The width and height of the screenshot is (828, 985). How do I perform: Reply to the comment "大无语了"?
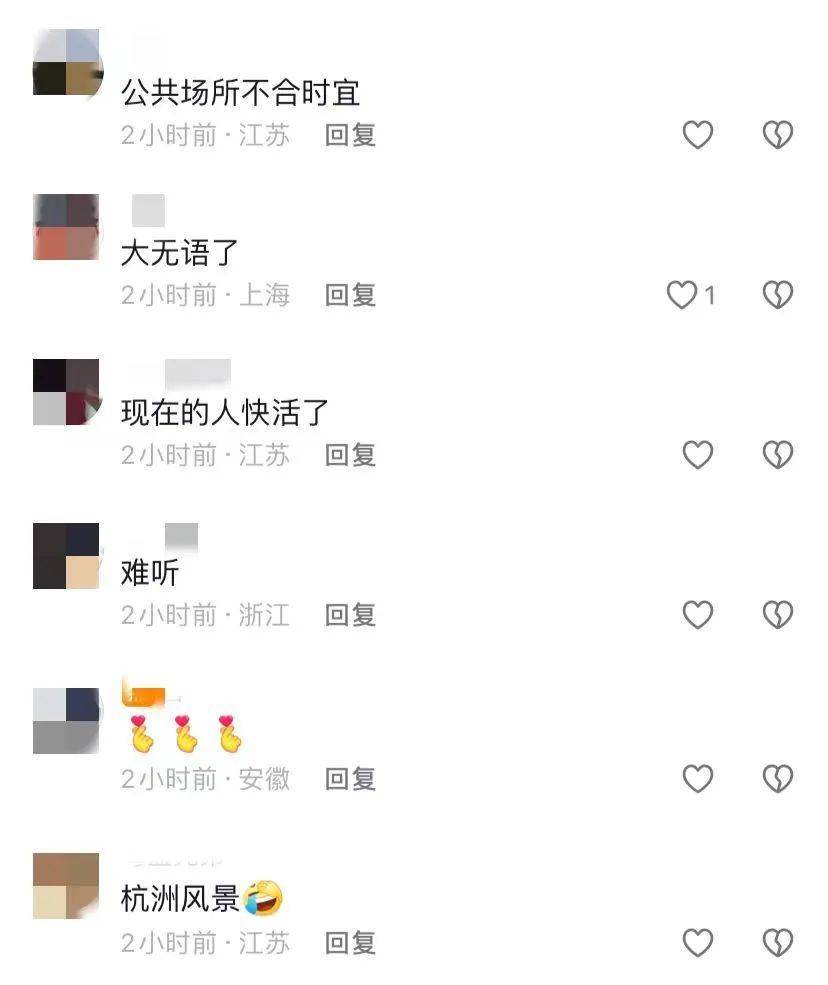[x=350, y=295]
